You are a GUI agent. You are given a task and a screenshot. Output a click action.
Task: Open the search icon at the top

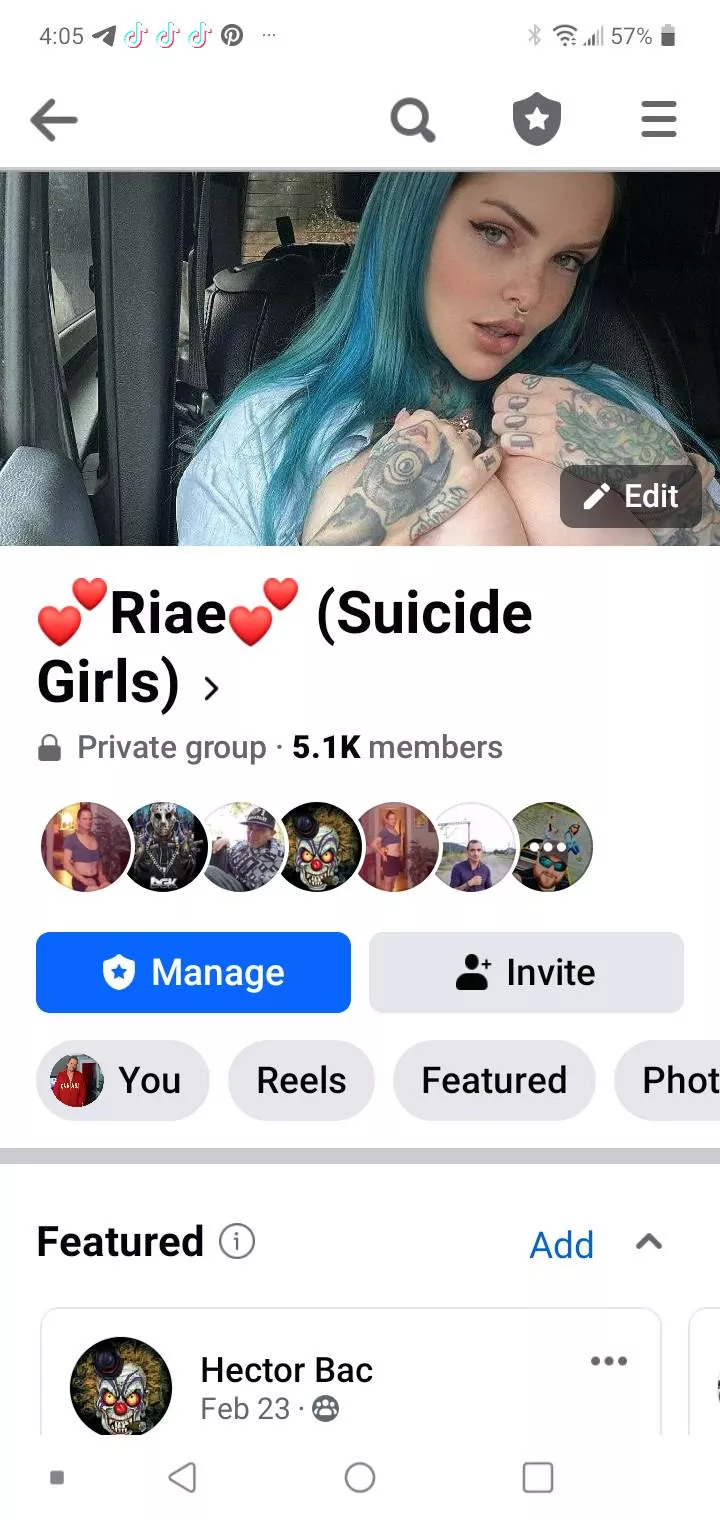click(412, 119)
